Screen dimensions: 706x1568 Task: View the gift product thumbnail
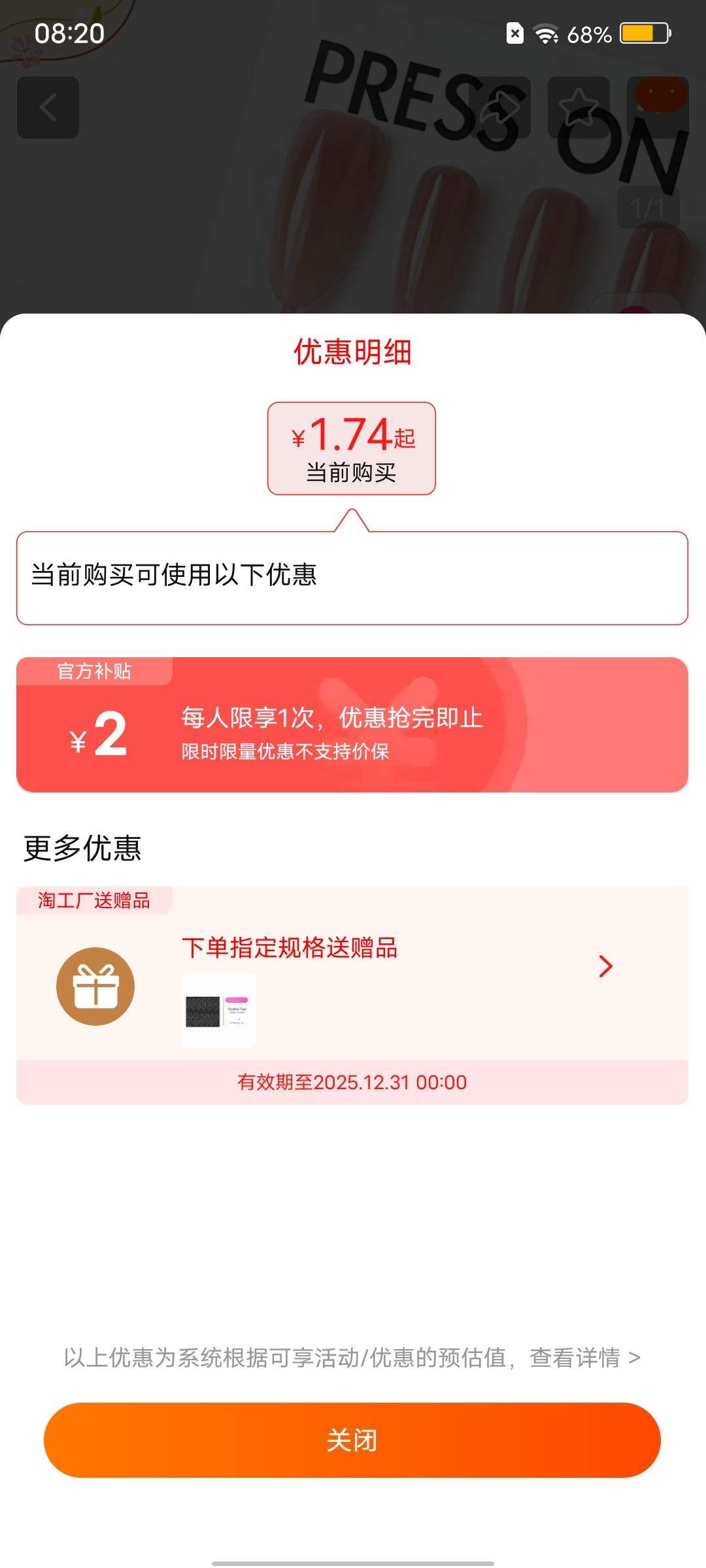pos(218,1010)
